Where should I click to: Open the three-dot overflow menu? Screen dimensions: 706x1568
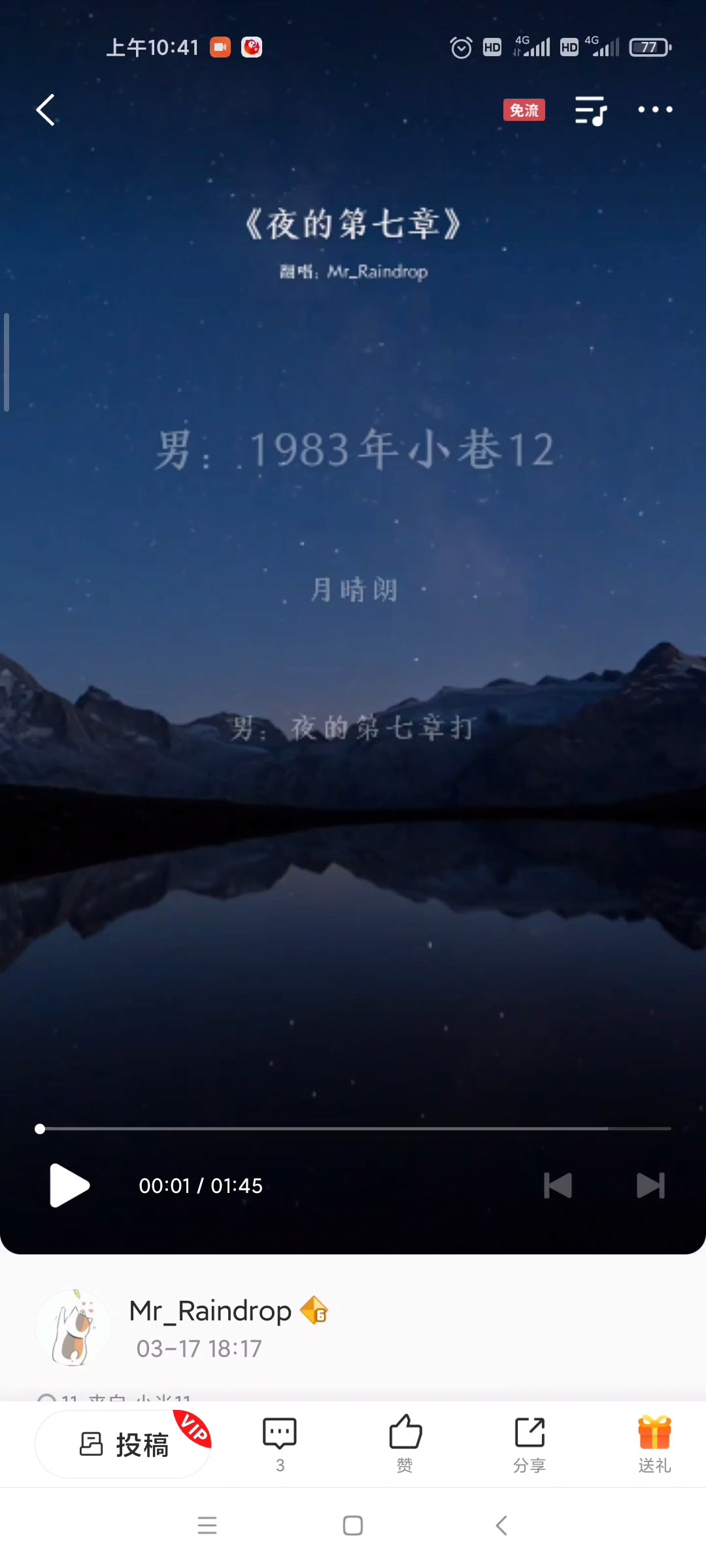(655, 110)
